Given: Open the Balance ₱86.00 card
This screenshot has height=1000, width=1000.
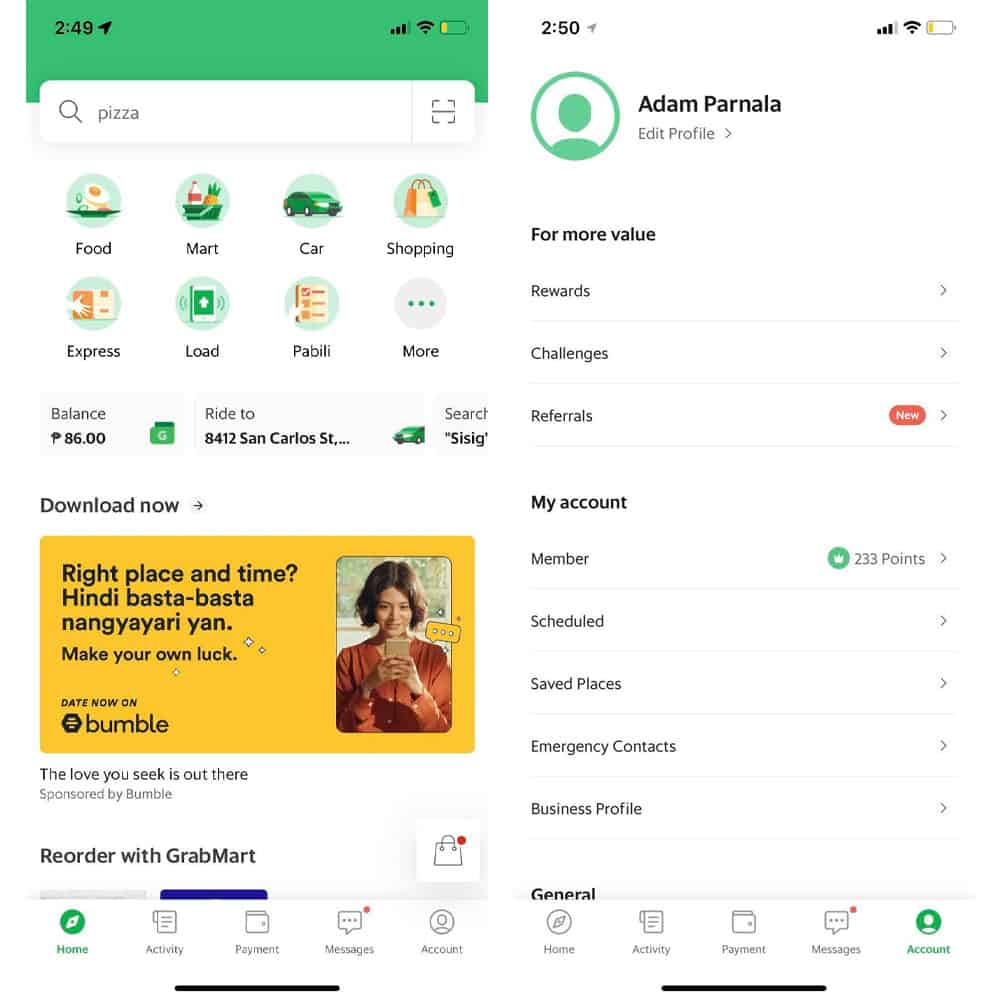Looking at the screenshot, I should (x=111, y=425).
